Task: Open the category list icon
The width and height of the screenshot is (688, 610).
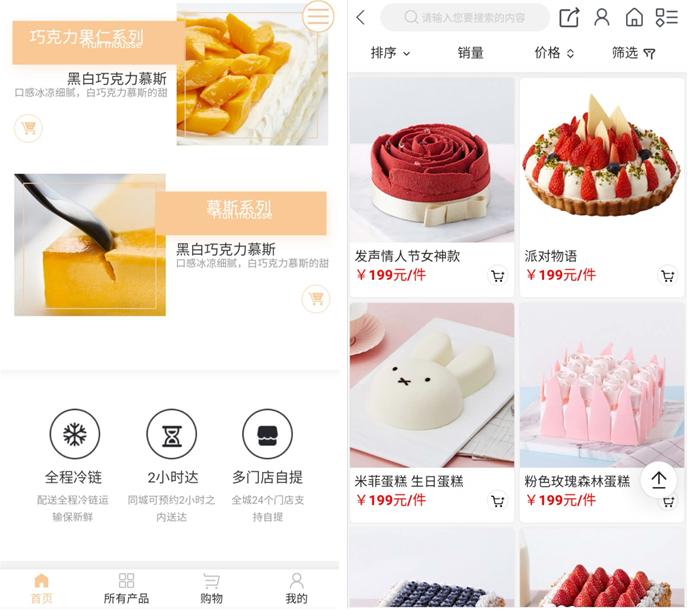Action: [666, 18]
